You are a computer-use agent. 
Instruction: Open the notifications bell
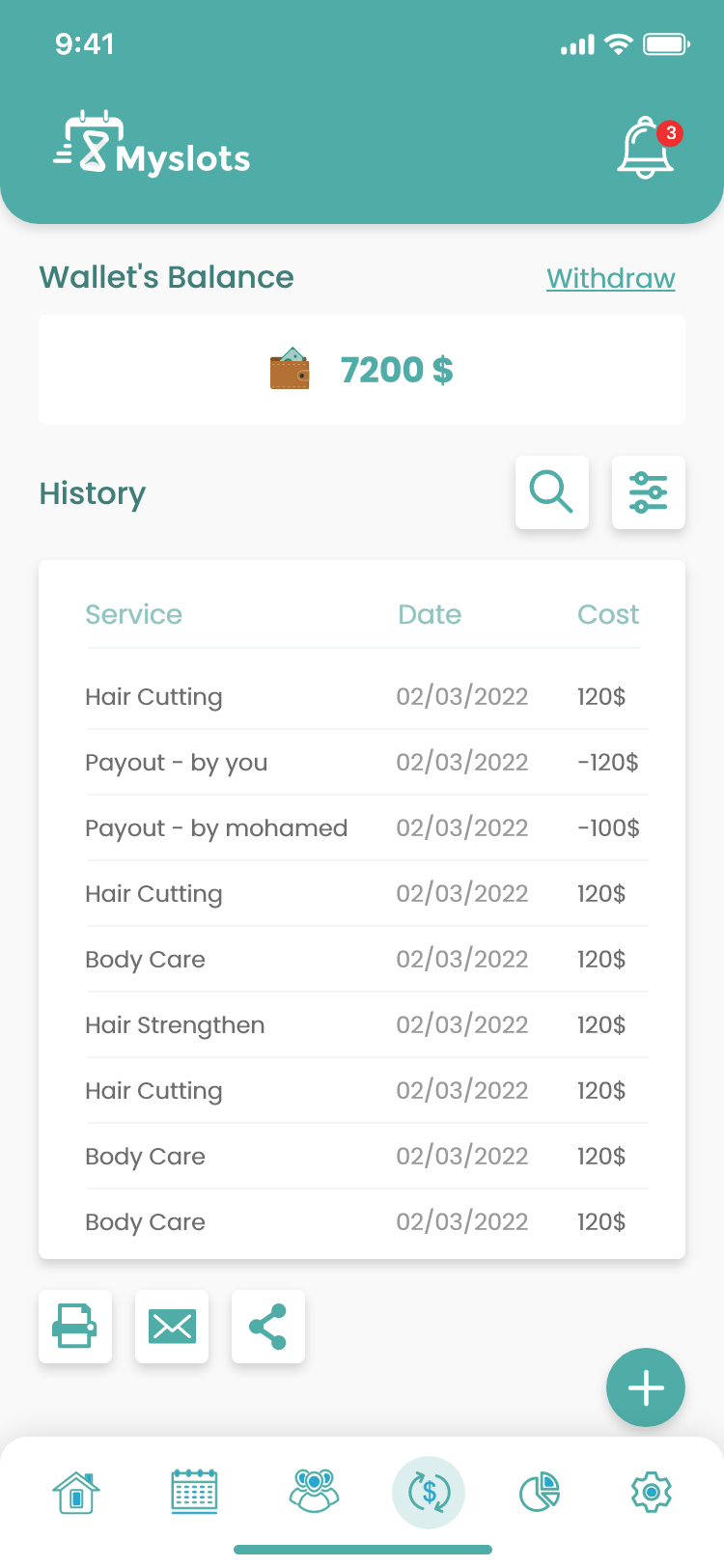pos(646,150)
